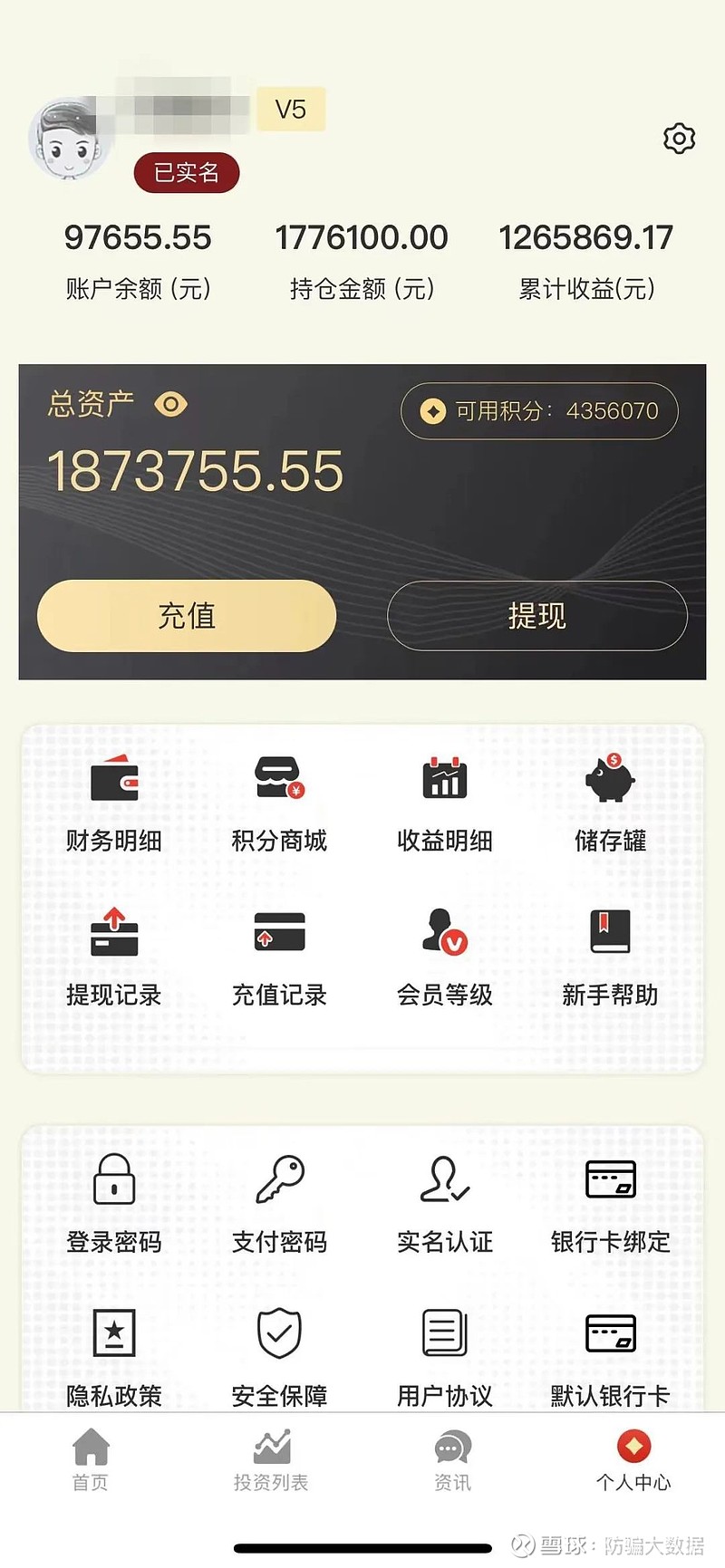
Task: Open 银行卡绑定 bank card binding
Action: (609, 1200)
